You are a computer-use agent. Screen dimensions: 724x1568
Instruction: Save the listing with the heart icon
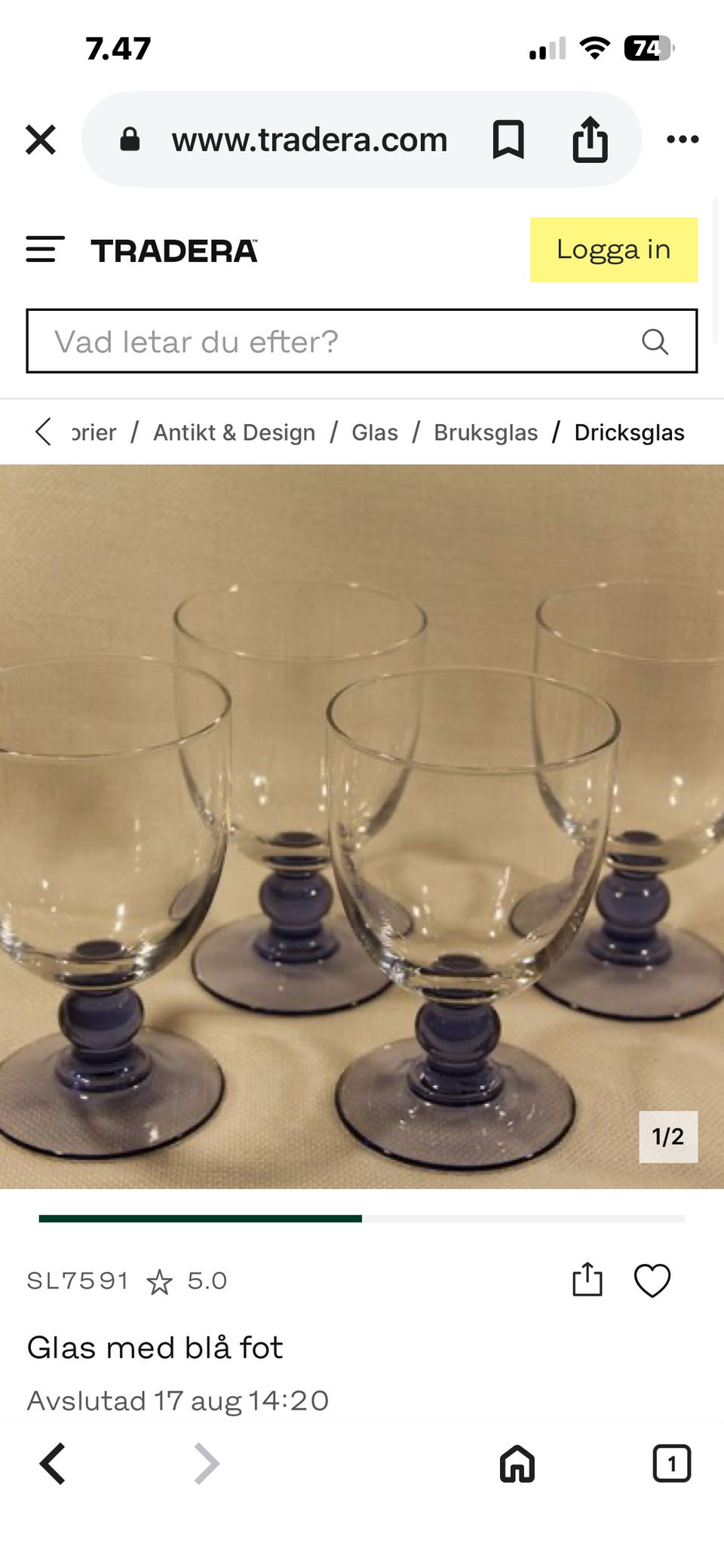(652, 1281)
